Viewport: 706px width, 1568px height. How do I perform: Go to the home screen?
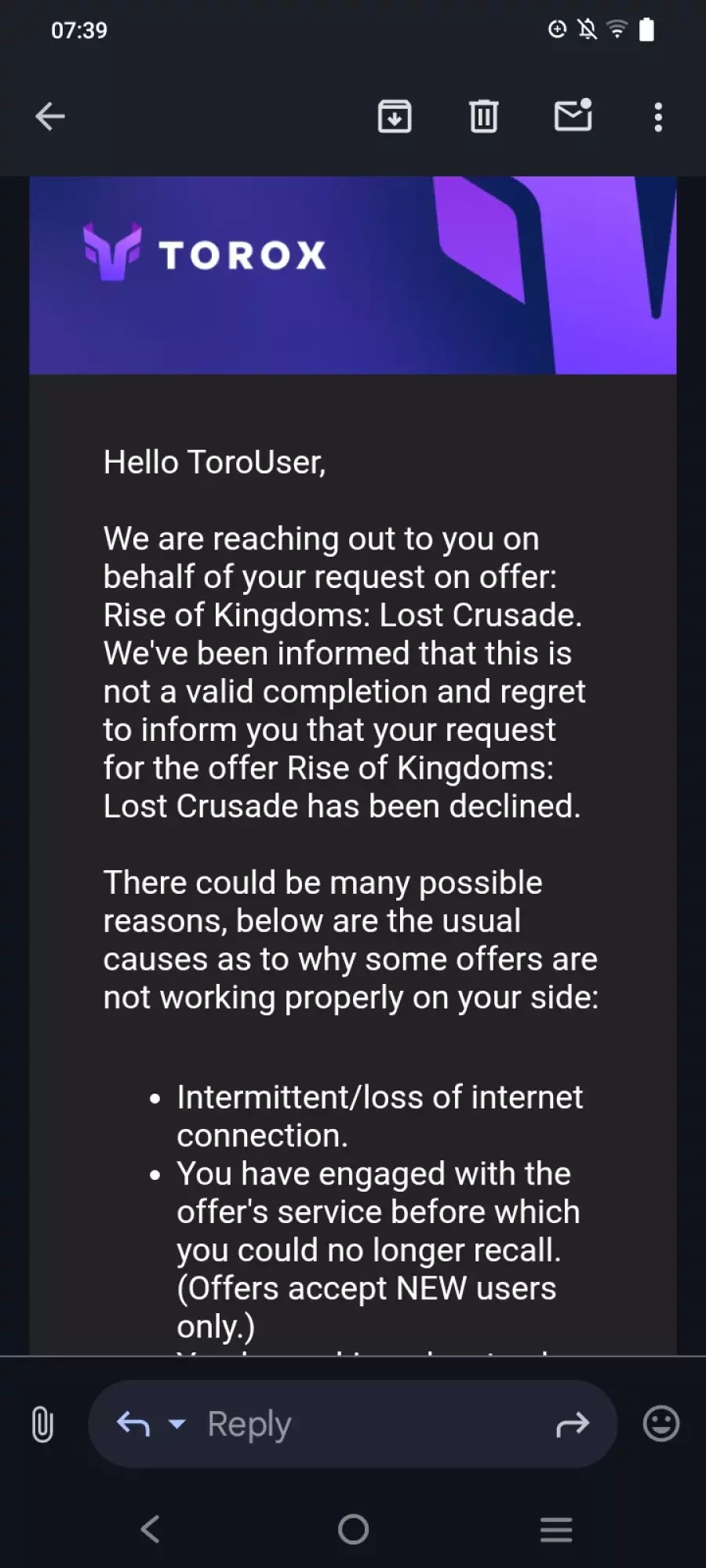[353, 1529]
